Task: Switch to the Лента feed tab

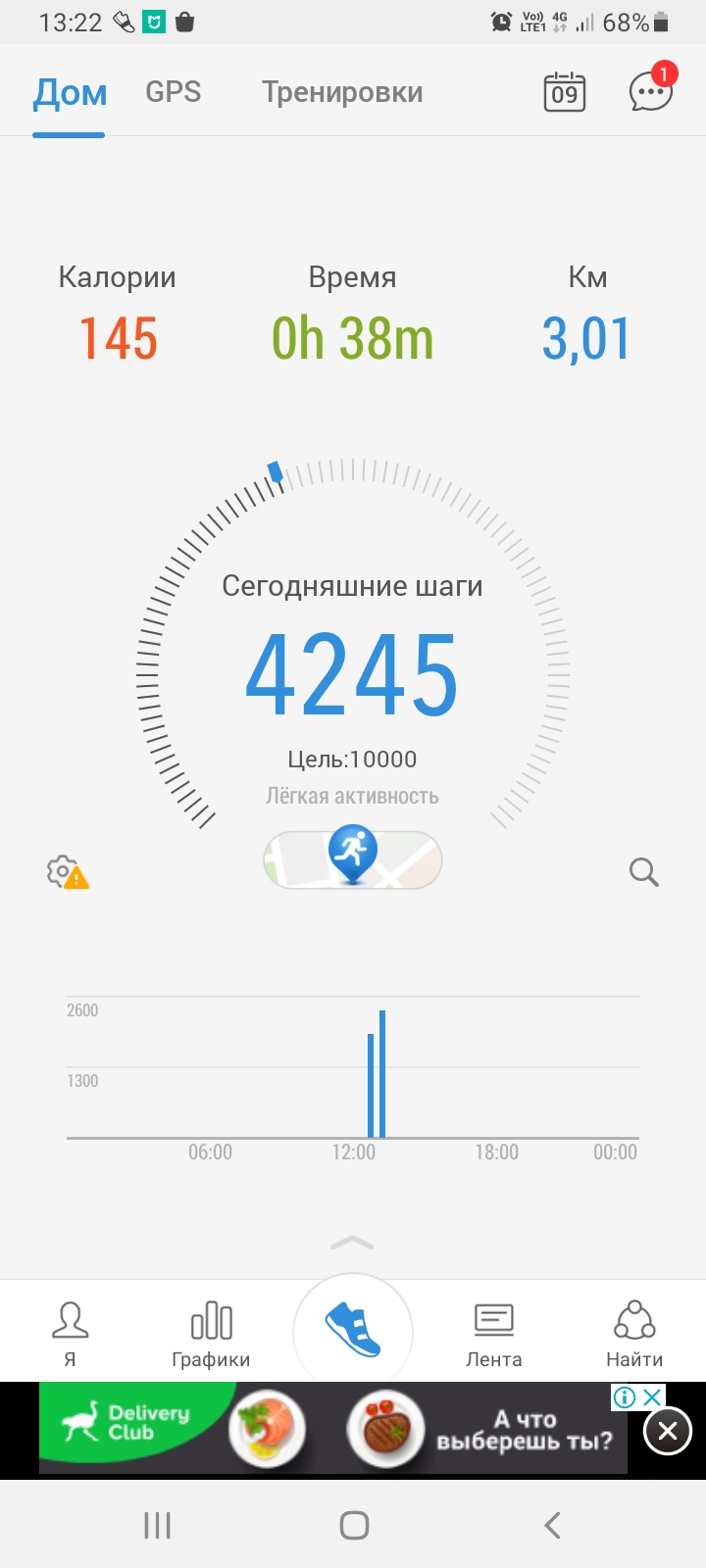Action: click(493, 1331)
